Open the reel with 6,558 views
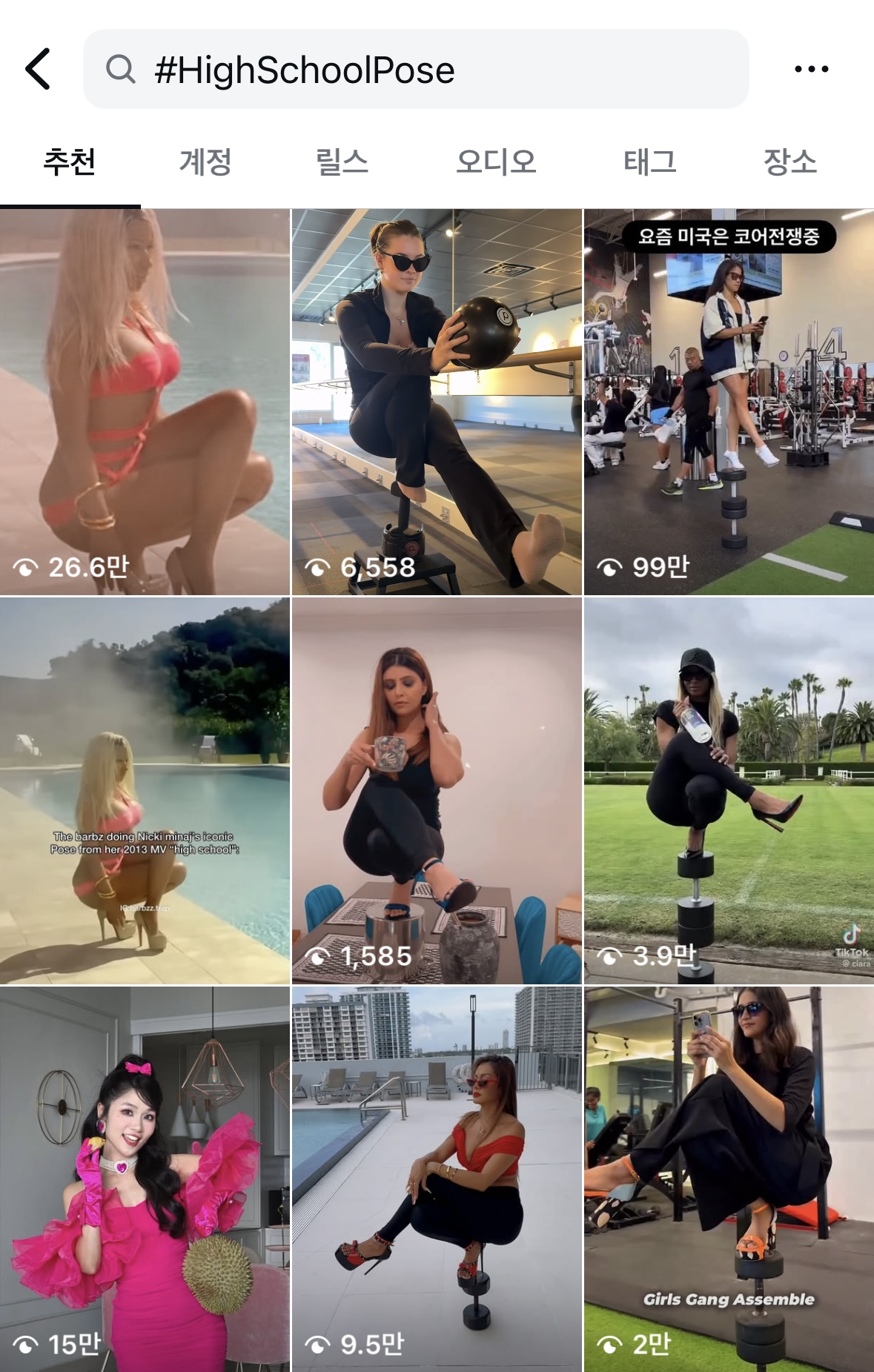Screen dimensions: 874x1372 point(437,401)
